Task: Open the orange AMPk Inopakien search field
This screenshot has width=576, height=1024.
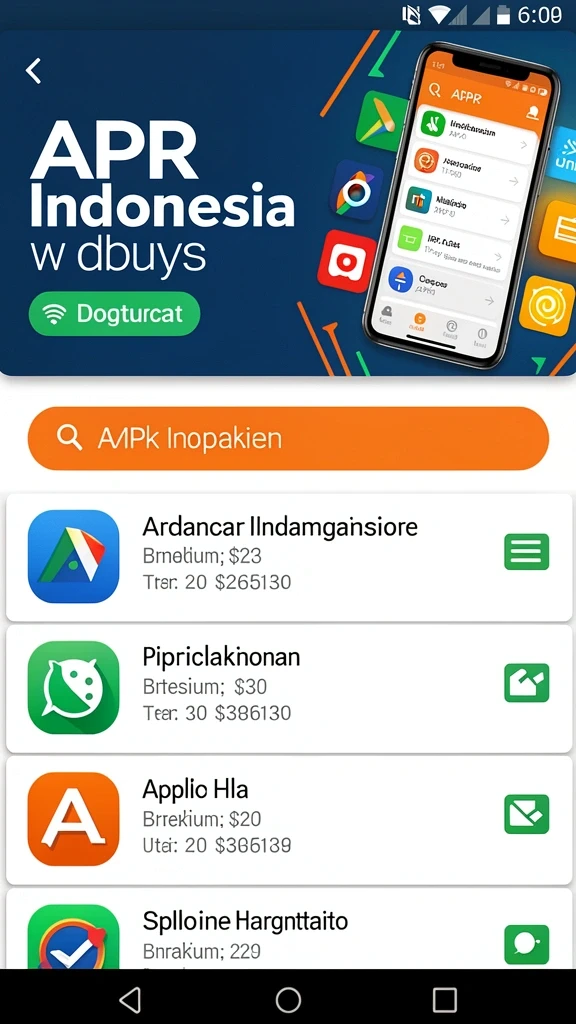Action: (288, 438)
